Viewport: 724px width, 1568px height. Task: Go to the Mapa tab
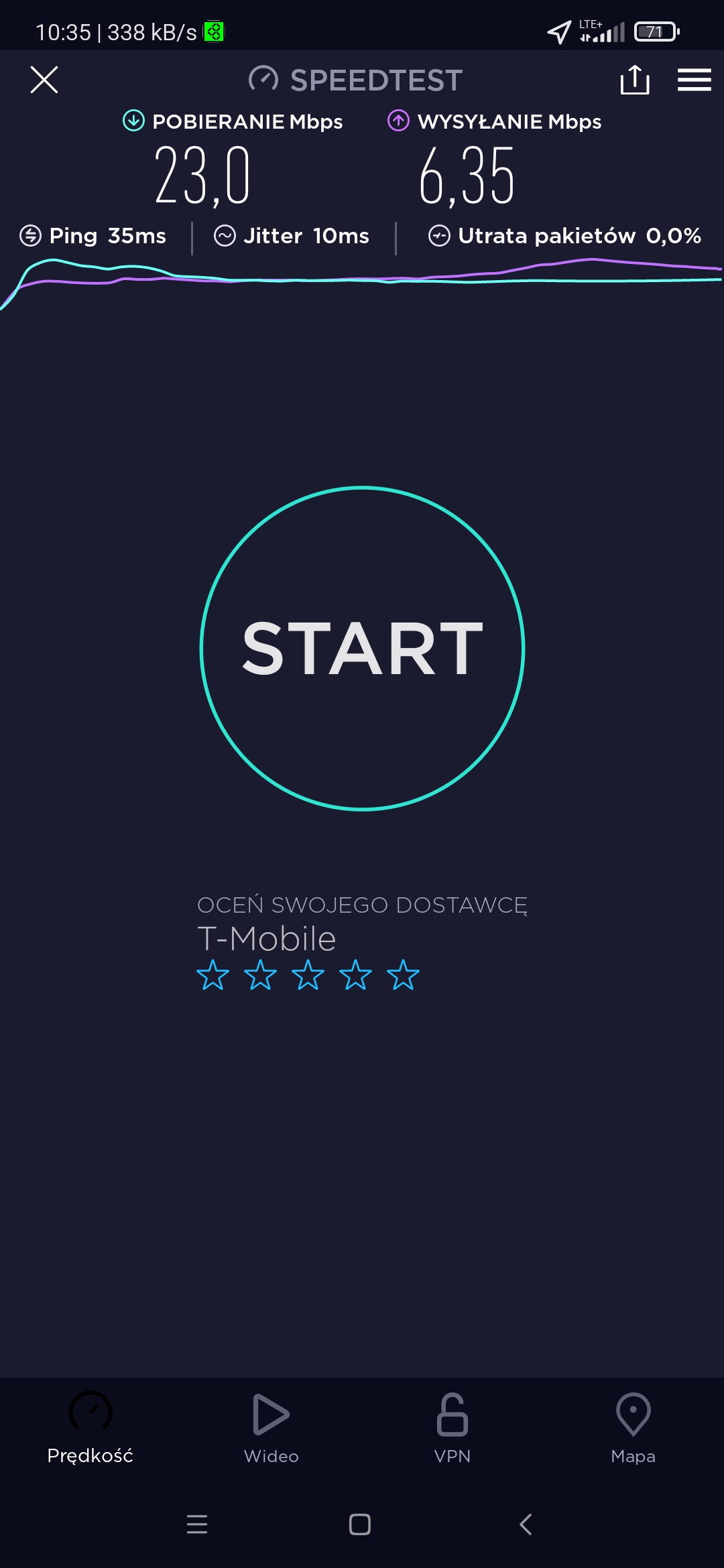point(633,1428)
